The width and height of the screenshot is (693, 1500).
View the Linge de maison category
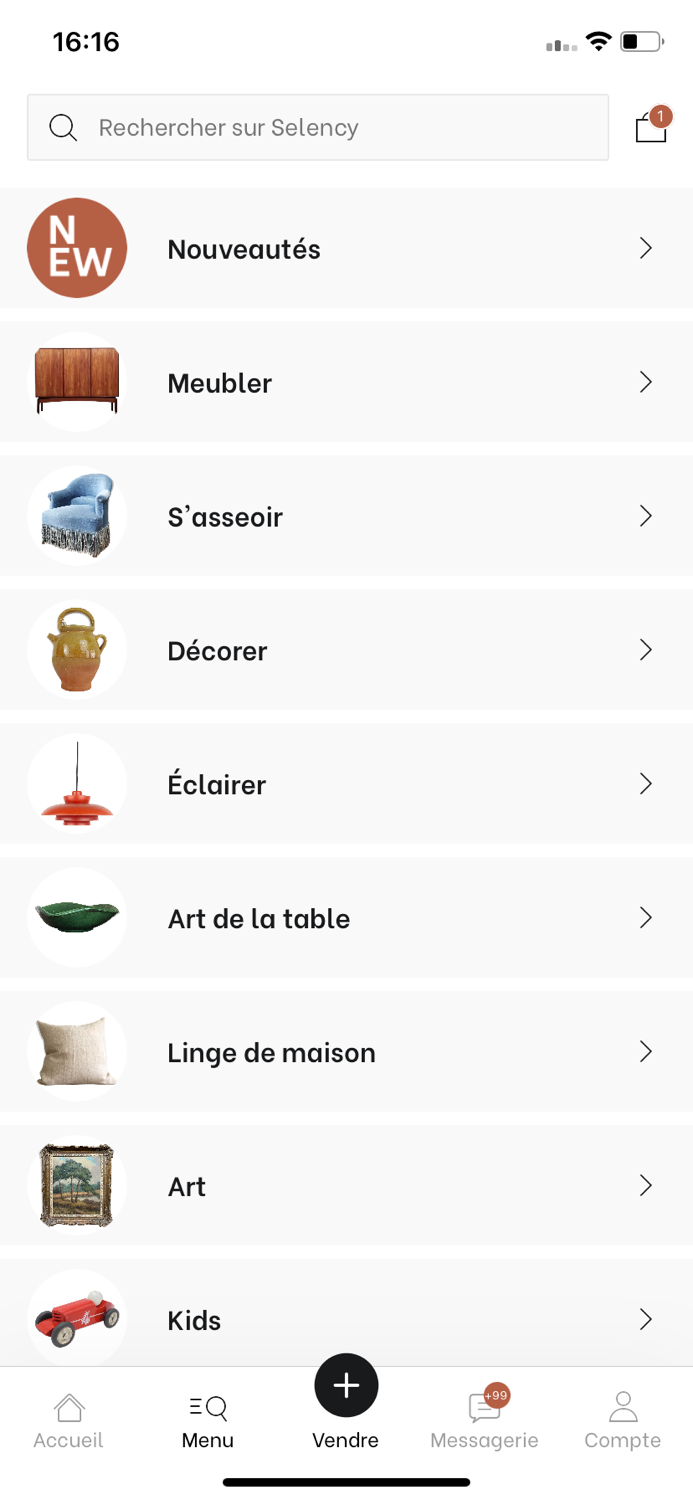pos(346,1052)
